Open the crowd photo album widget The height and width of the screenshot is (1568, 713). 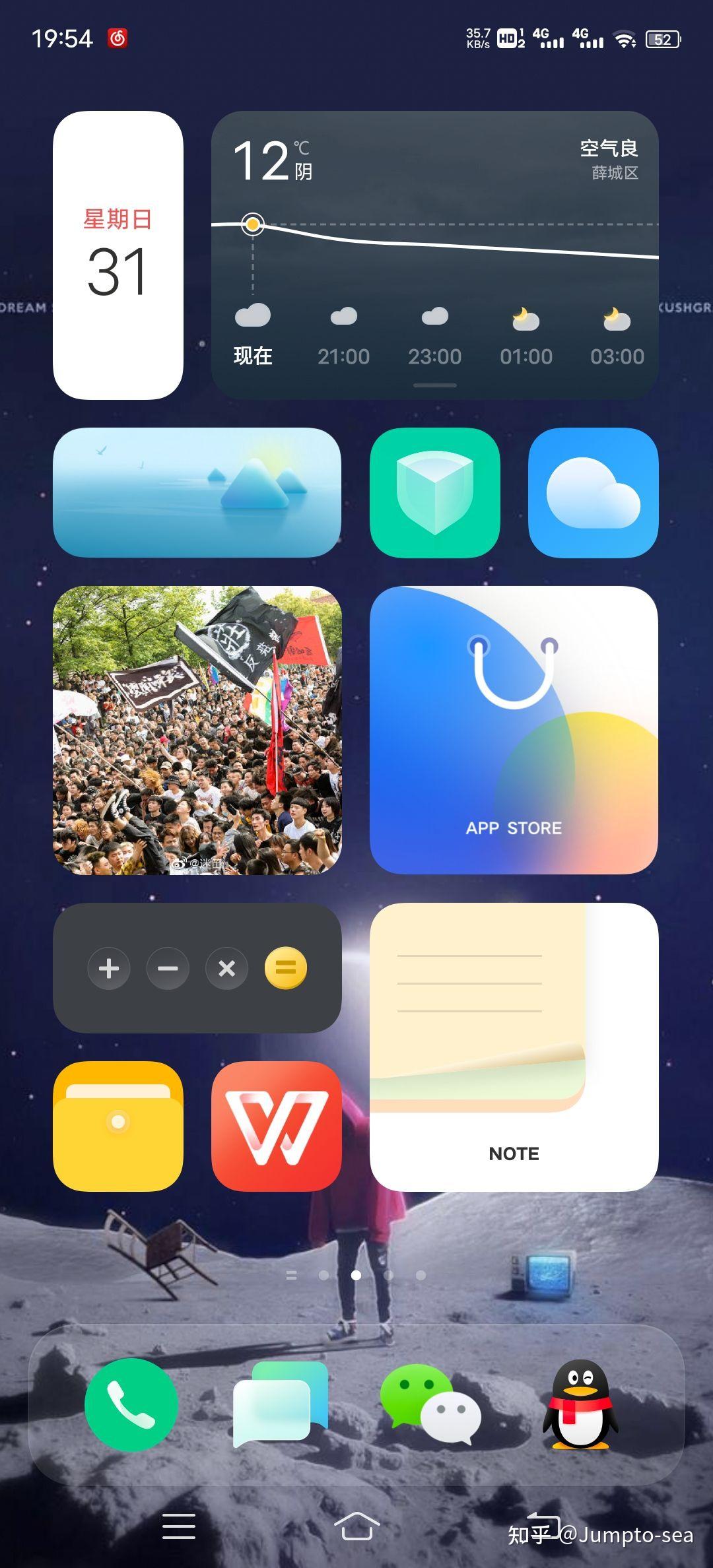coord(197,730)
